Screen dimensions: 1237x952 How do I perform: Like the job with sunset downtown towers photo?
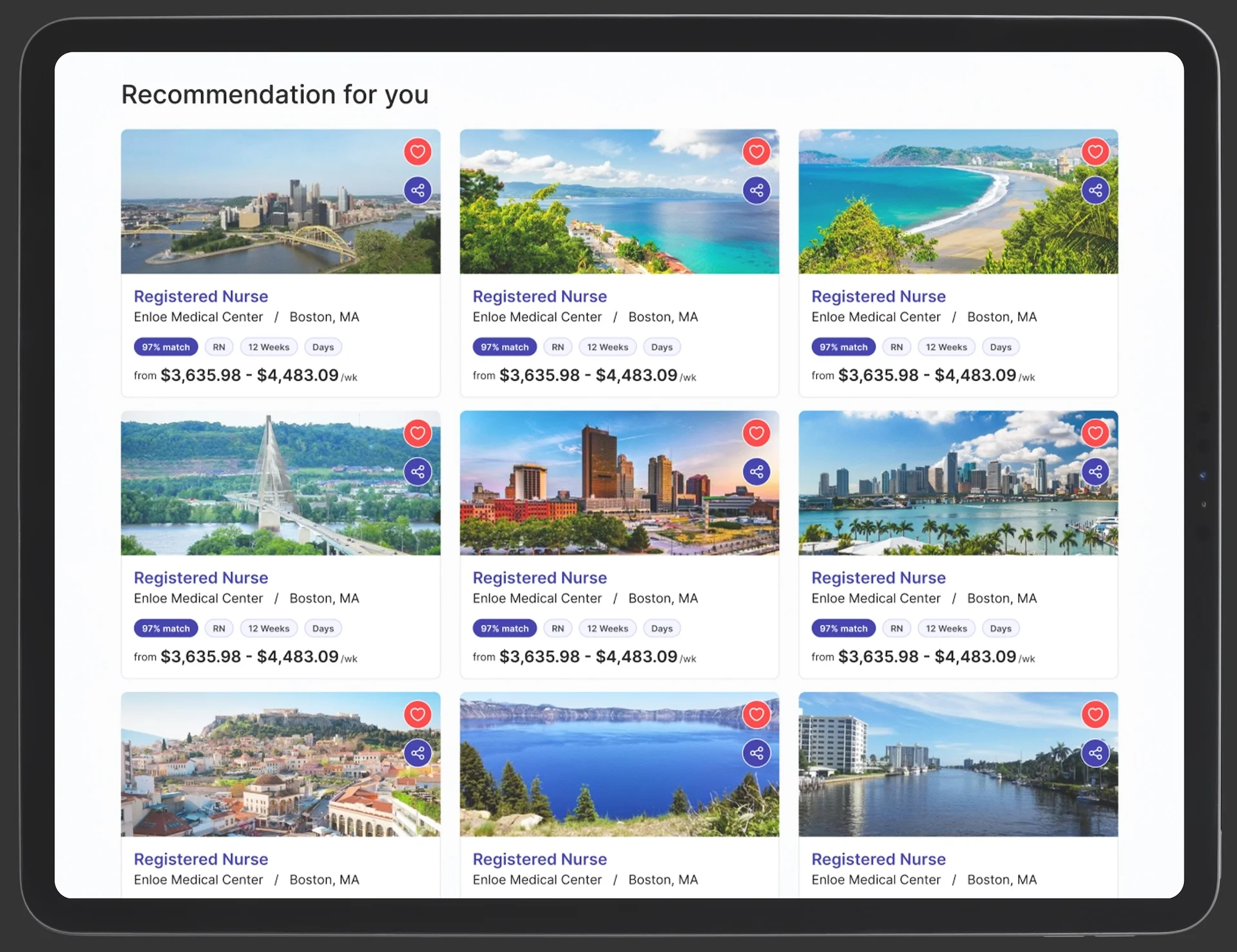(756, 433)
